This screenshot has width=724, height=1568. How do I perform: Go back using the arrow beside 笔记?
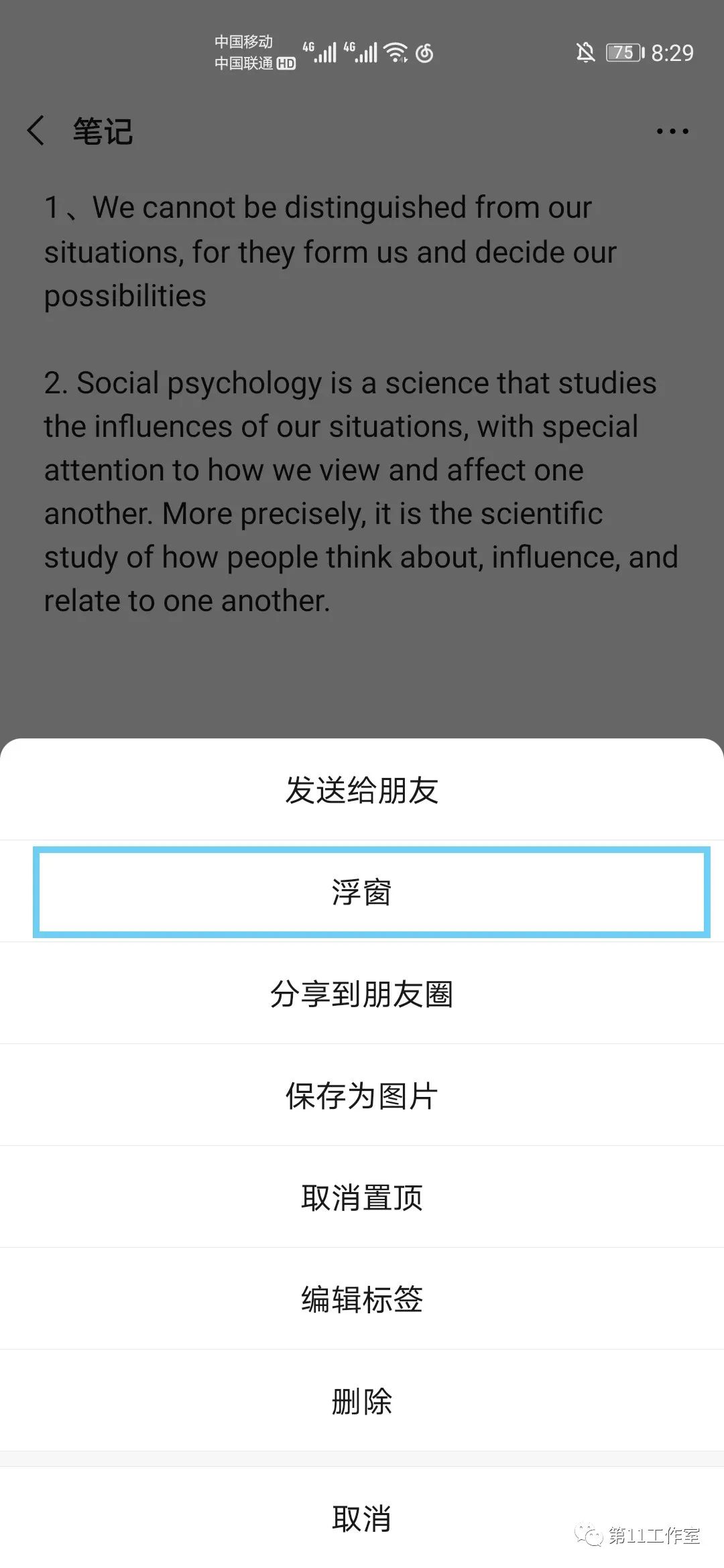(36, 130)
